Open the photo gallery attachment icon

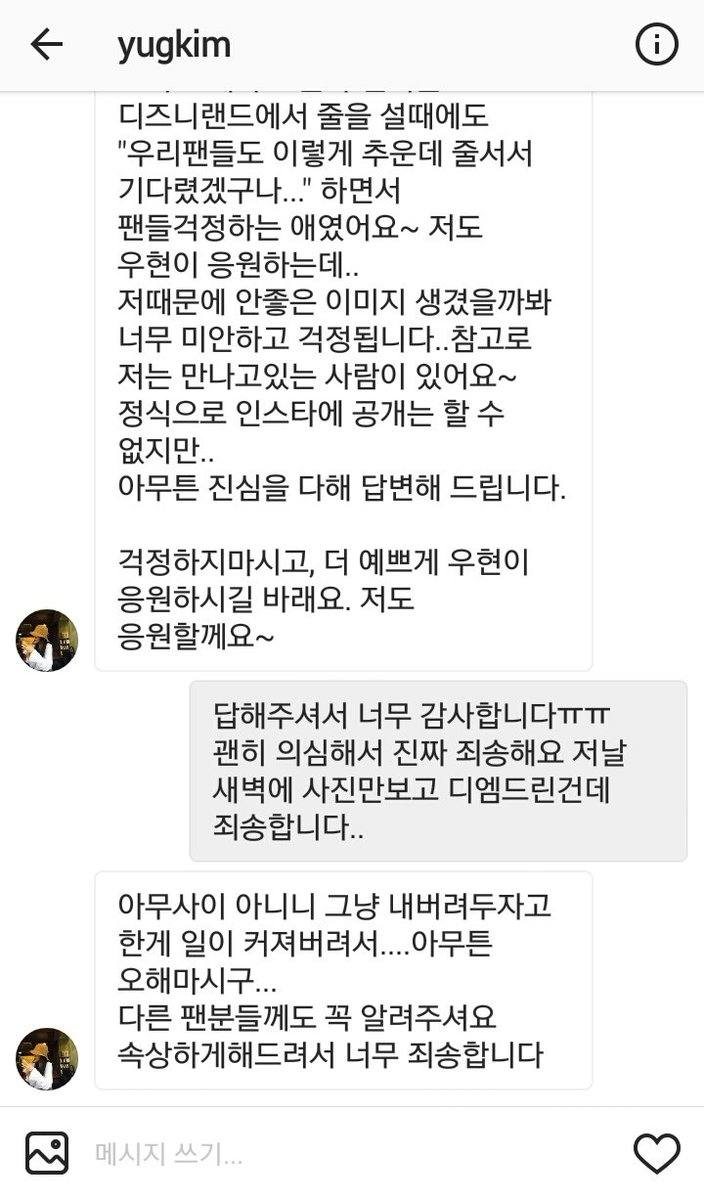[47, 1153]
